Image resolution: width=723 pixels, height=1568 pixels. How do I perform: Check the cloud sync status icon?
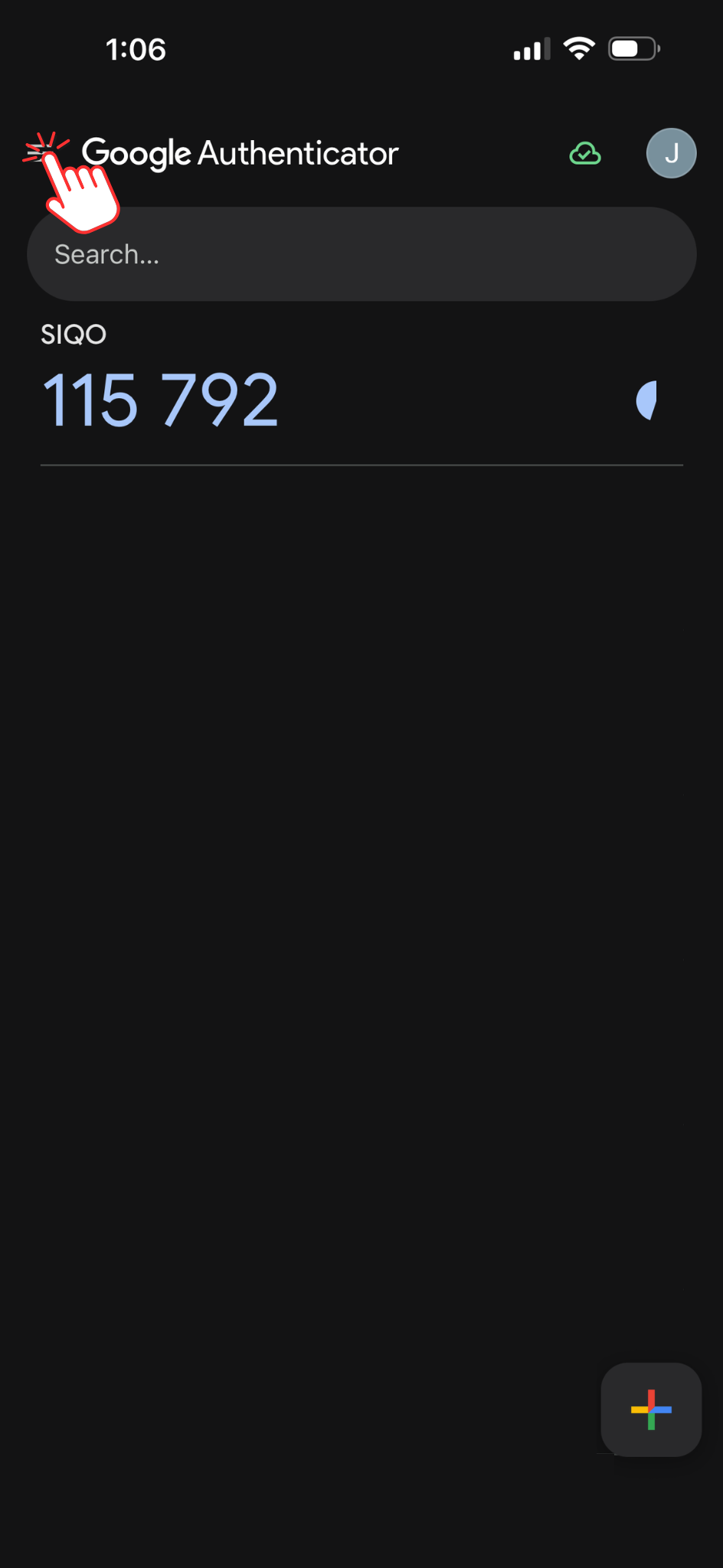[585, 154]
